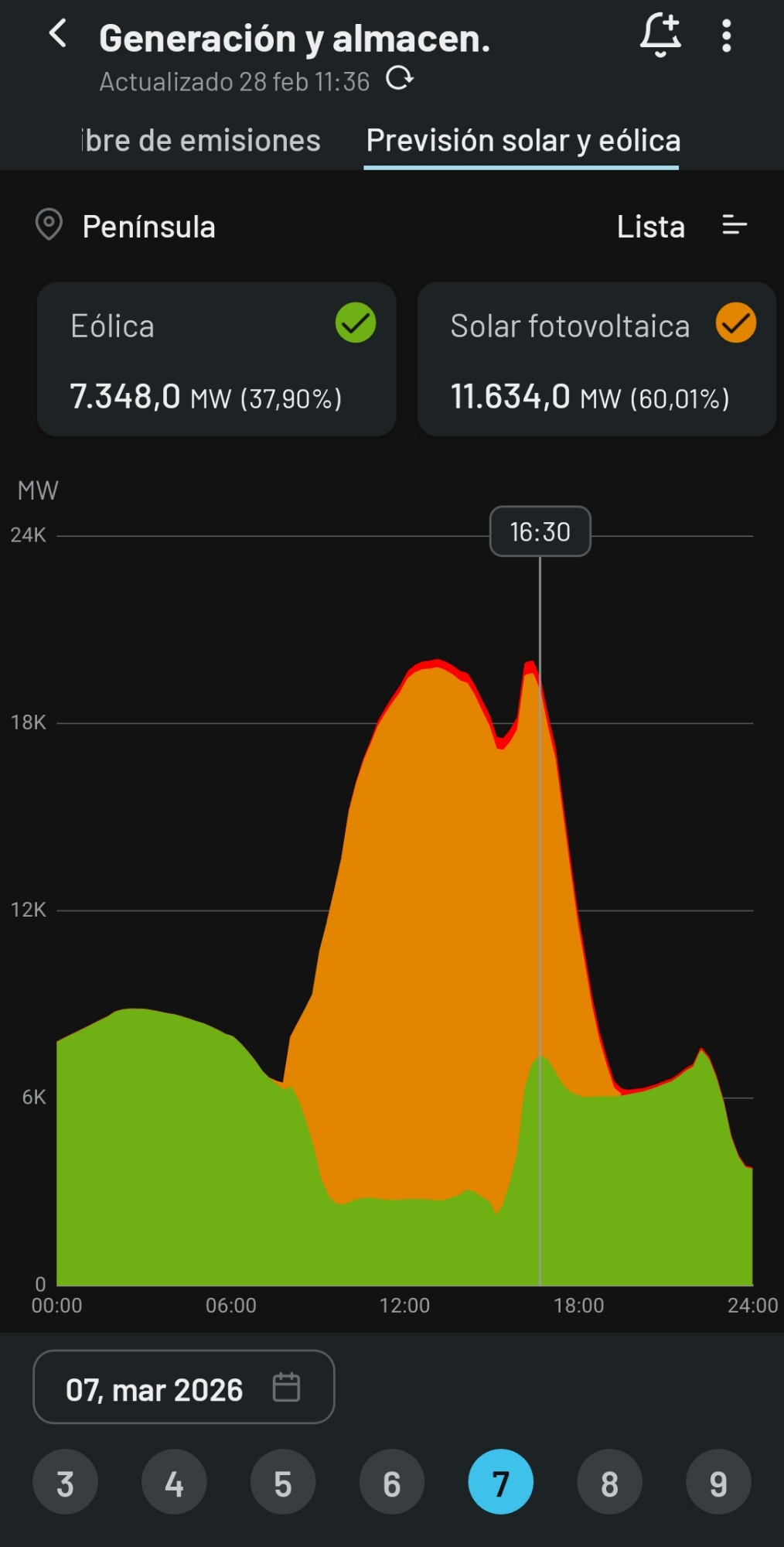Open the 07, mar 2026 date picker
Screen dimensions: 784x1547
[183, 1389]
